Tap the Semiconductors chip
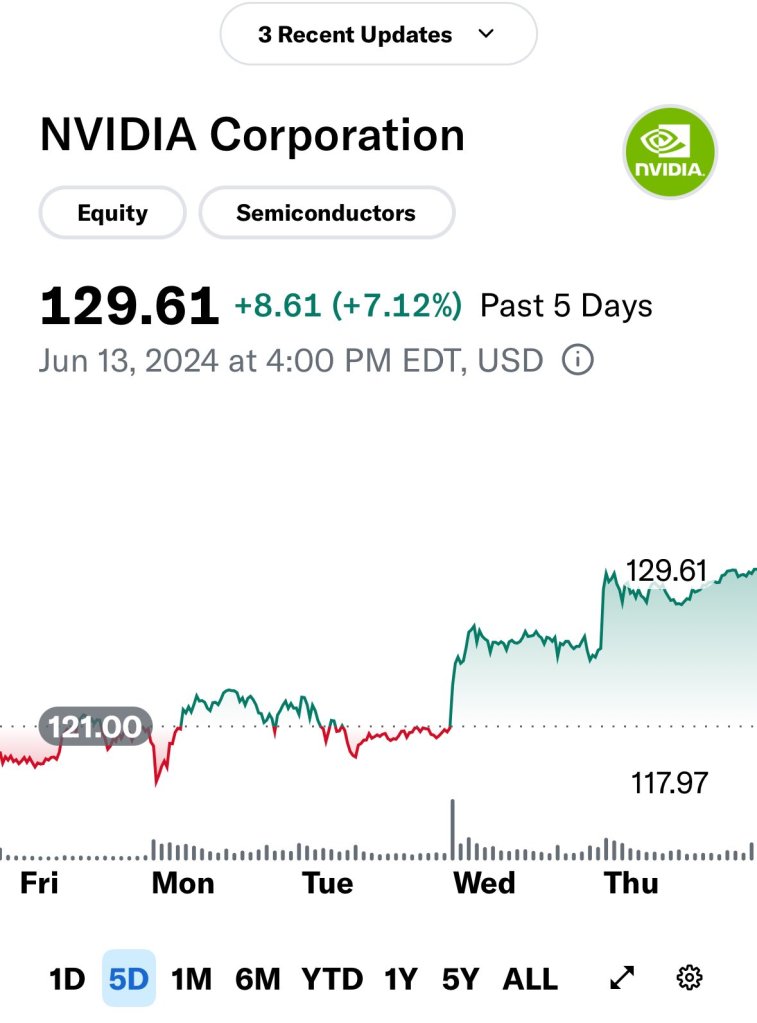This screenshot has height=1023, width=757. pos(326,213)
